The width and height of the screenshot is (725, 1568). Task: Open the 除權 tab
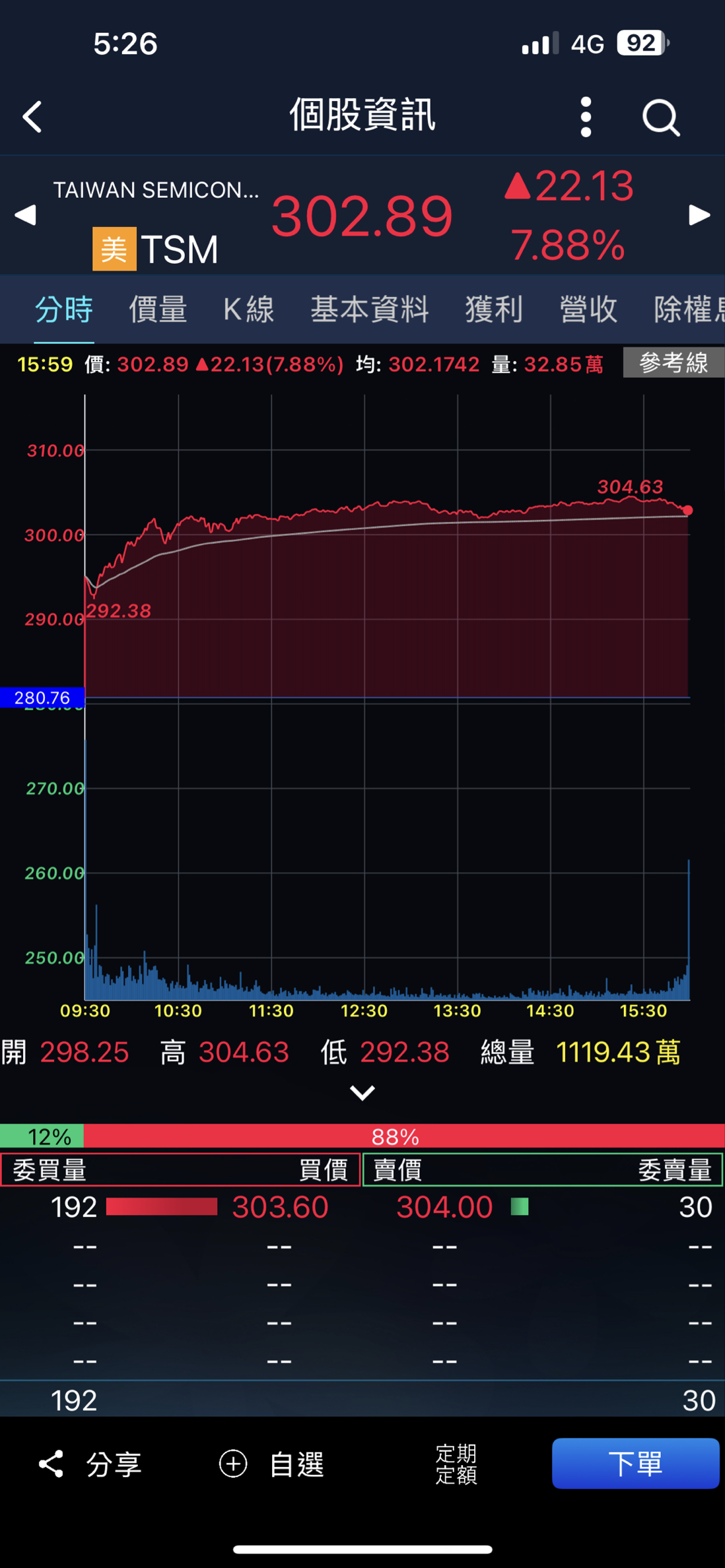pos(688,310)
